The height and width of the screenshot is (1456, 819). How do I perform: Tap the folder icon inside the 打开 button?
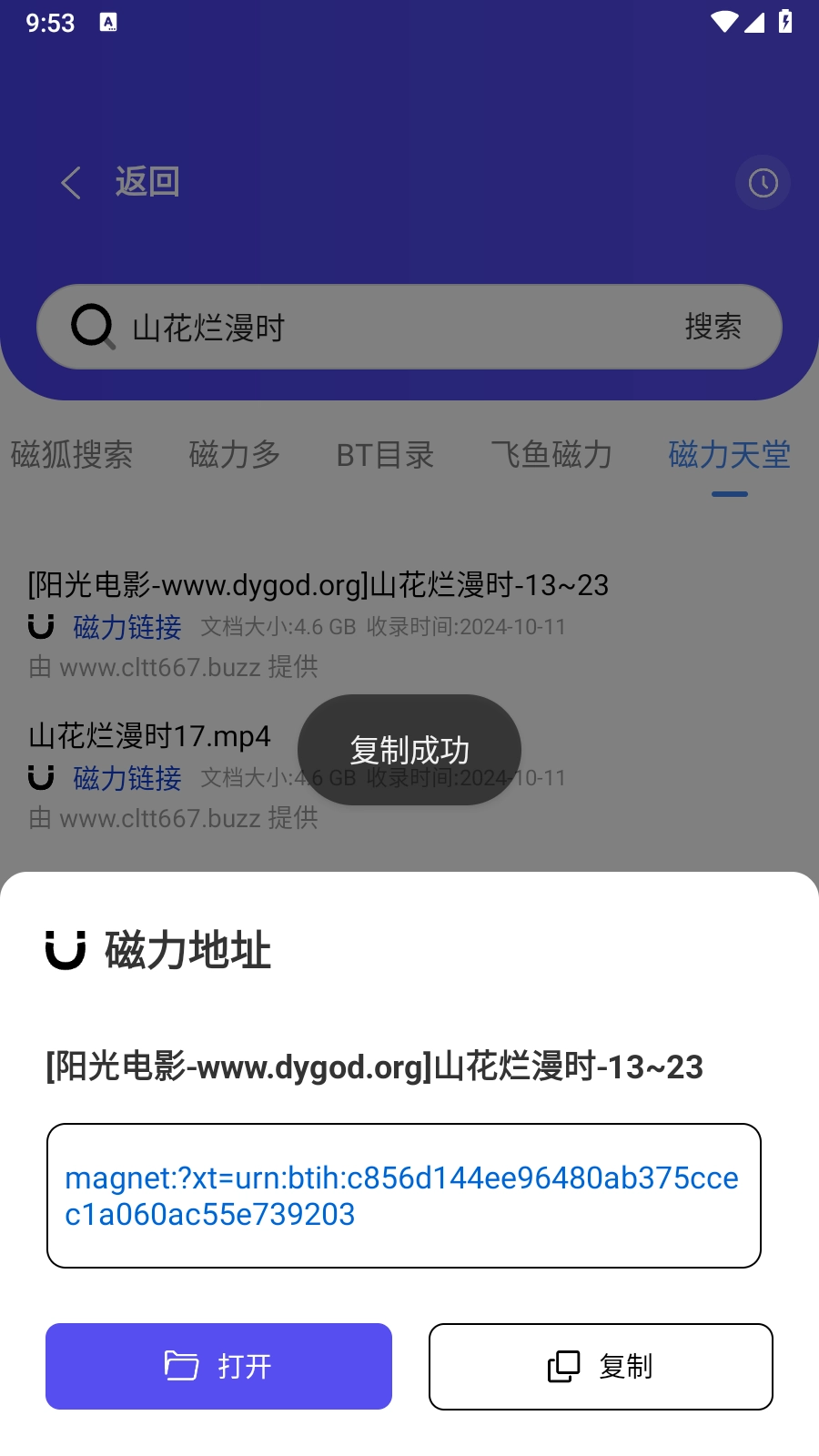tap(183, 1364)
